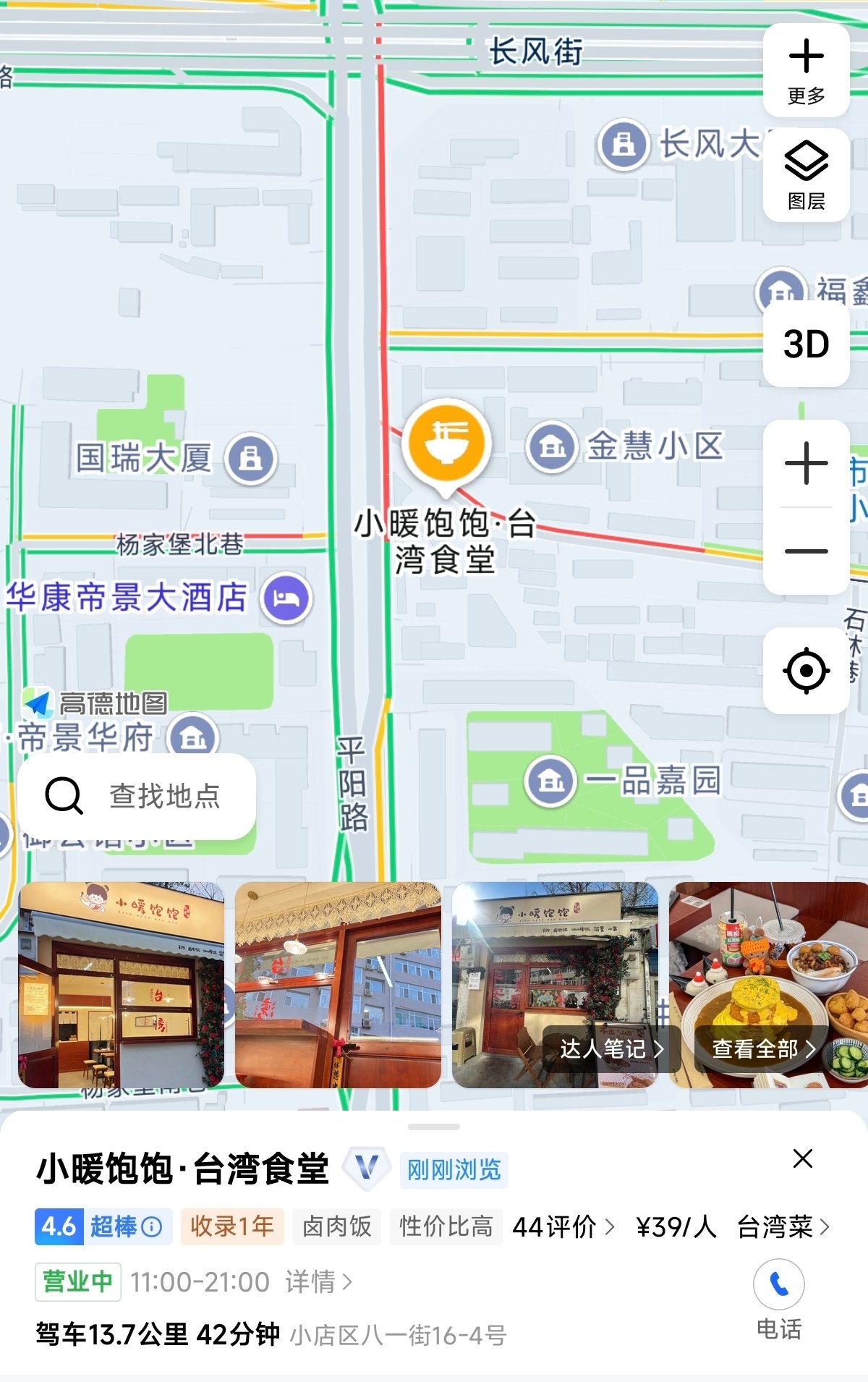Close the 小暖饱饱·台湾食堂 detail card
Screen dimensions: 868x1382
click(802, 1158)
